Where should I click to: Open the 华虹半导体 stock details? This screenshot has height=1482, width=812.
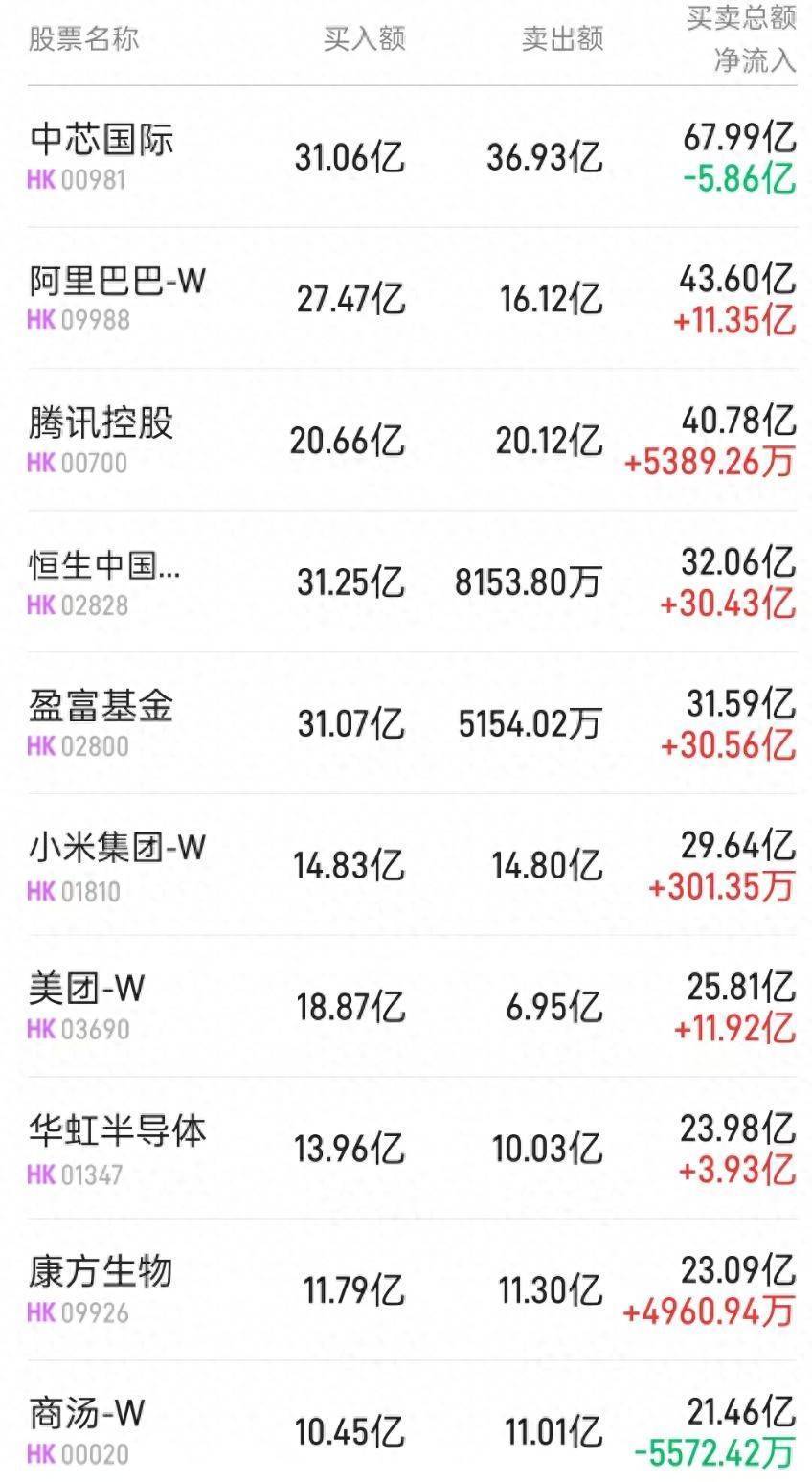click(412, 1148)
